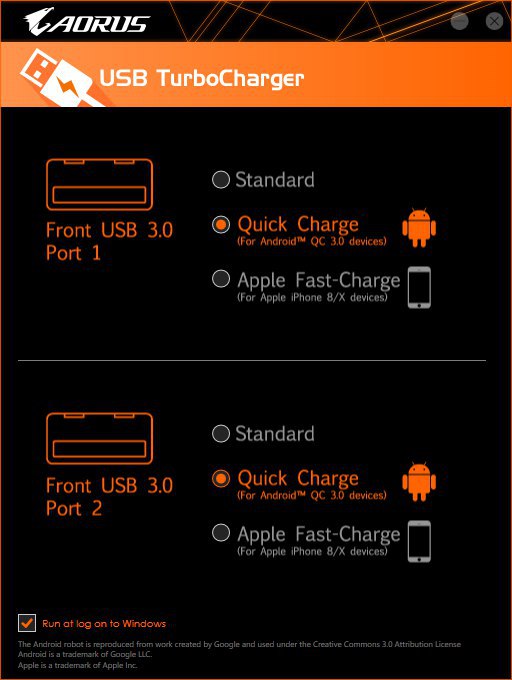Select Standard mode for Port 1
Image resolution: width=512 pixels, height=680 pixels.
click(221, 180)
